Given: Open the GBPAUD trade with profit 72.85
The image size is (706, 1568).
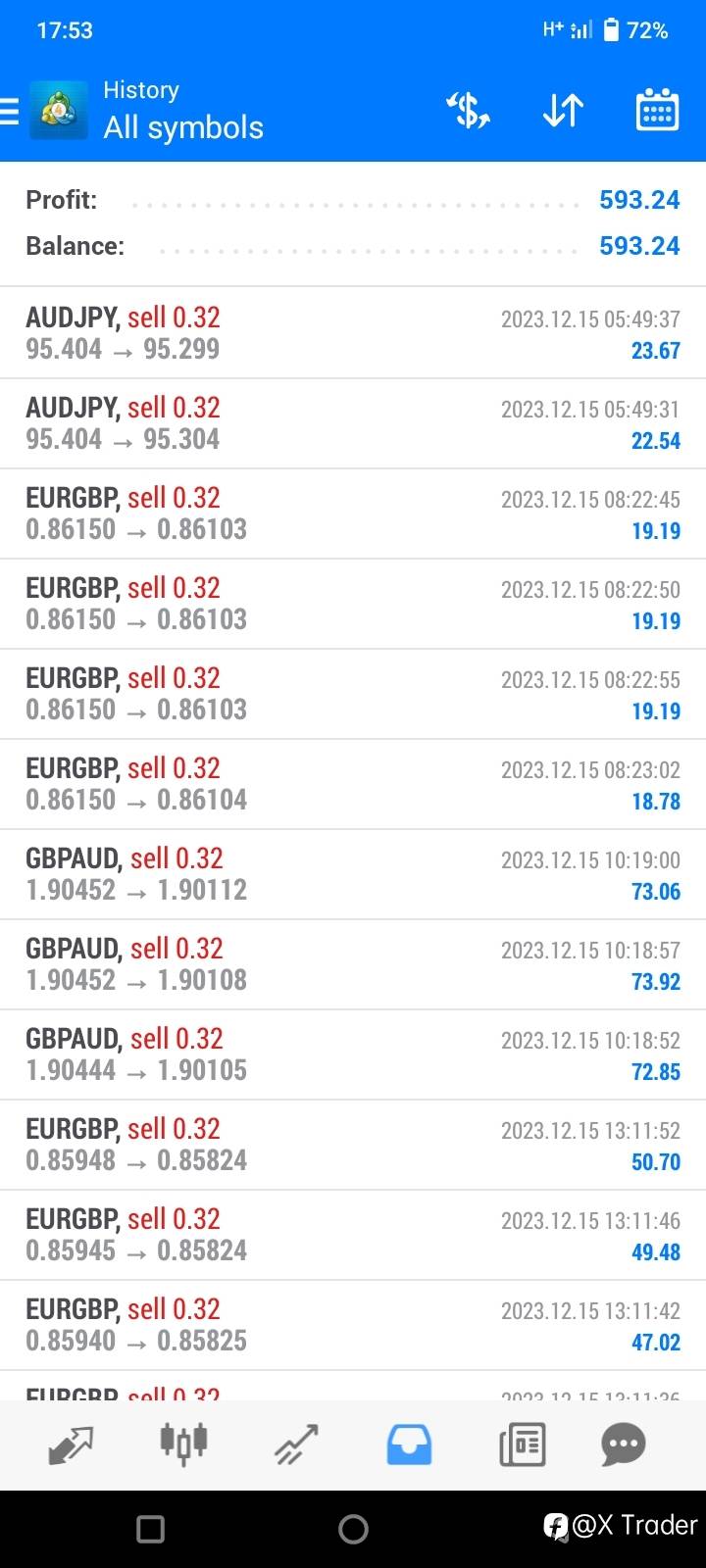Looking at the screenshot, I should [x=353, y=1054].
